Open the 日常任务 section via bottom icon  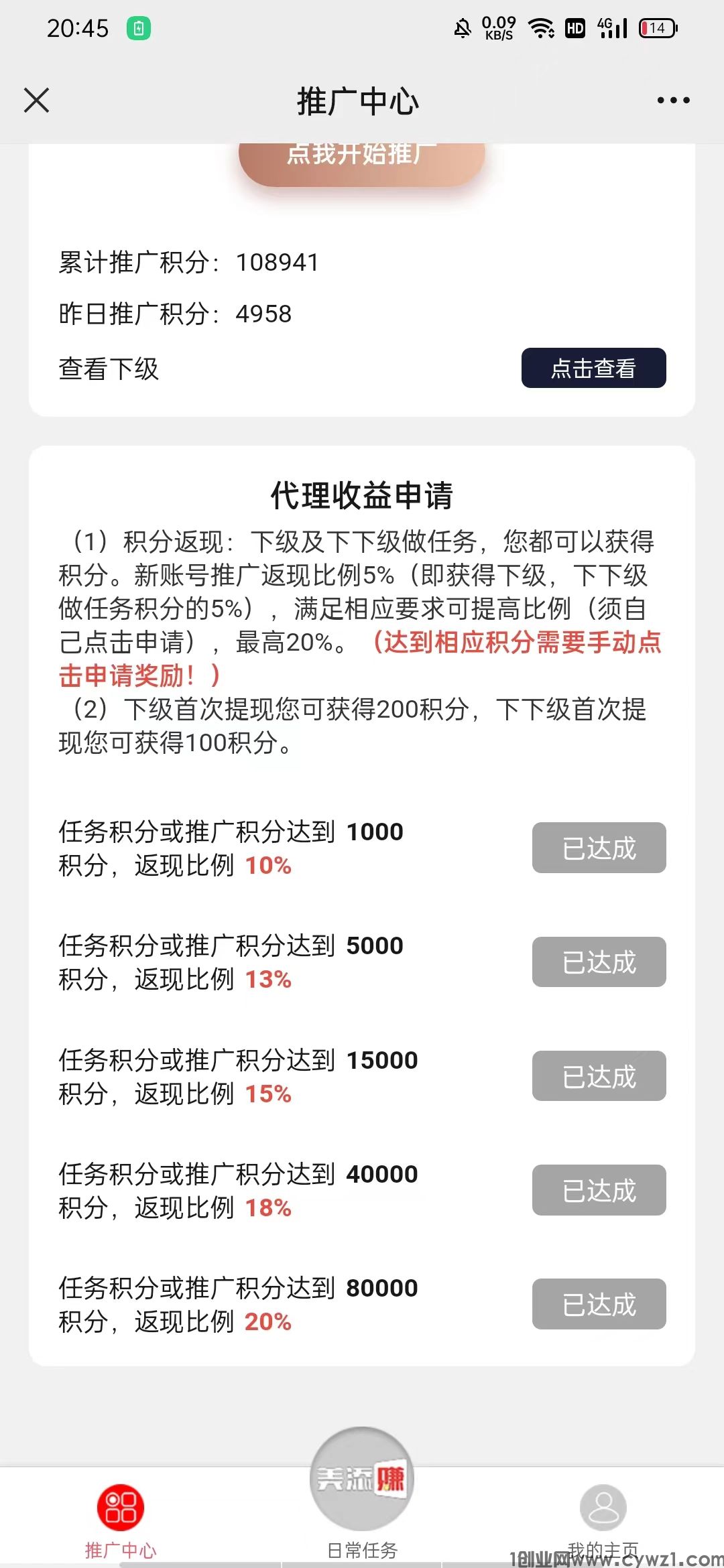[x=361, y=1501]
